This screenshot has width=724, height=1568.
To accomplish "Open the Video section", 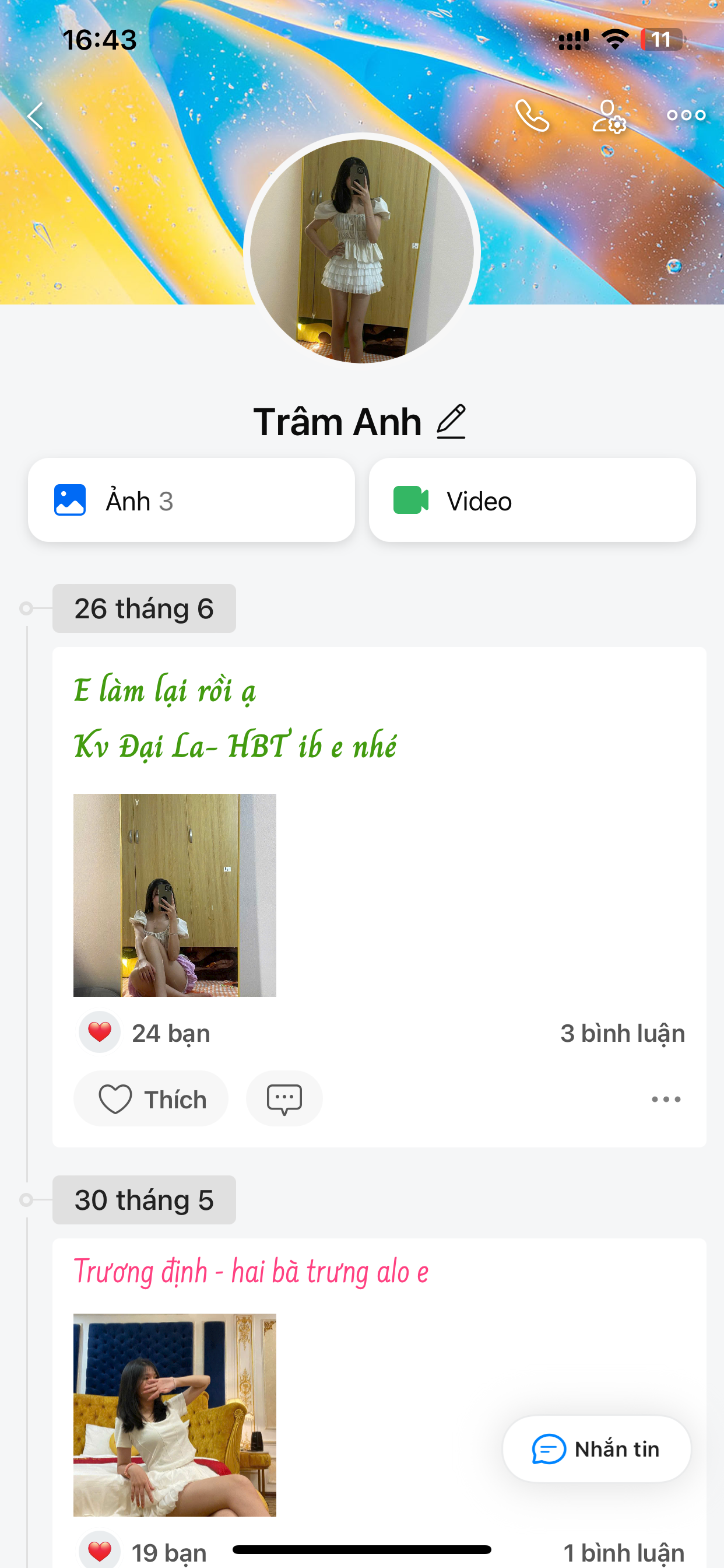I will coord(532,501).
